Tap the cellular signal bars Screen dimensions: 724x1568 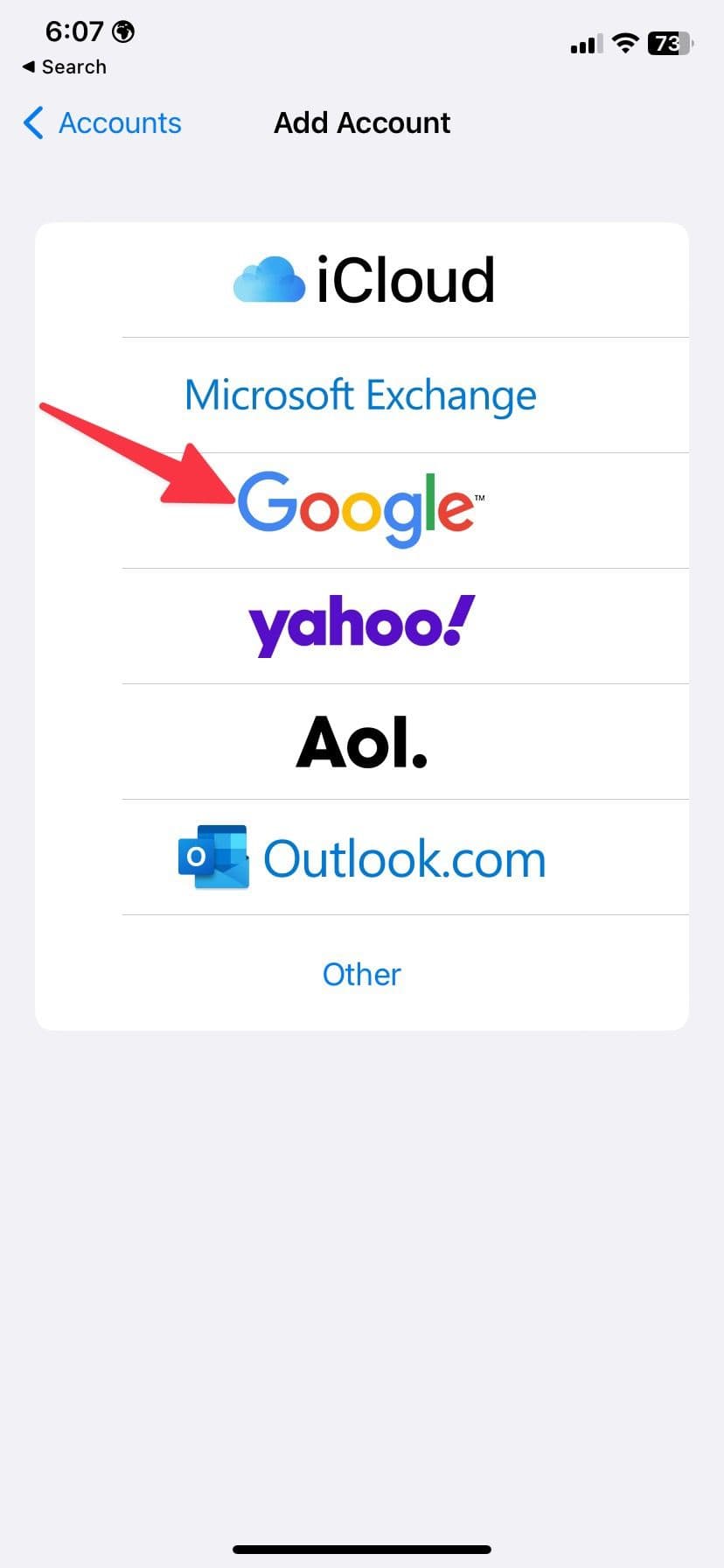pyautogui.click(x=584, y=44)
